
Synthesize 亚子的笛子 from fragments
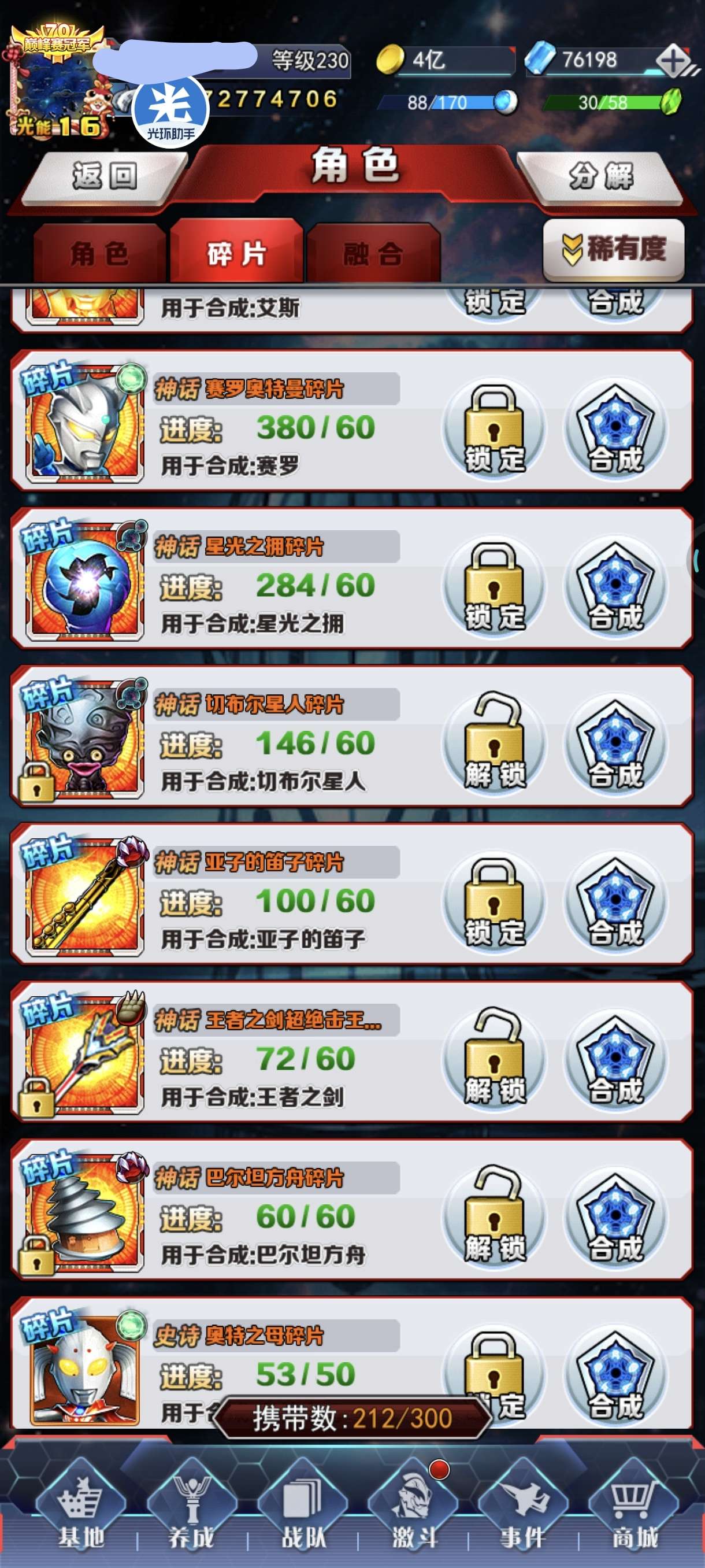[615, 901]
